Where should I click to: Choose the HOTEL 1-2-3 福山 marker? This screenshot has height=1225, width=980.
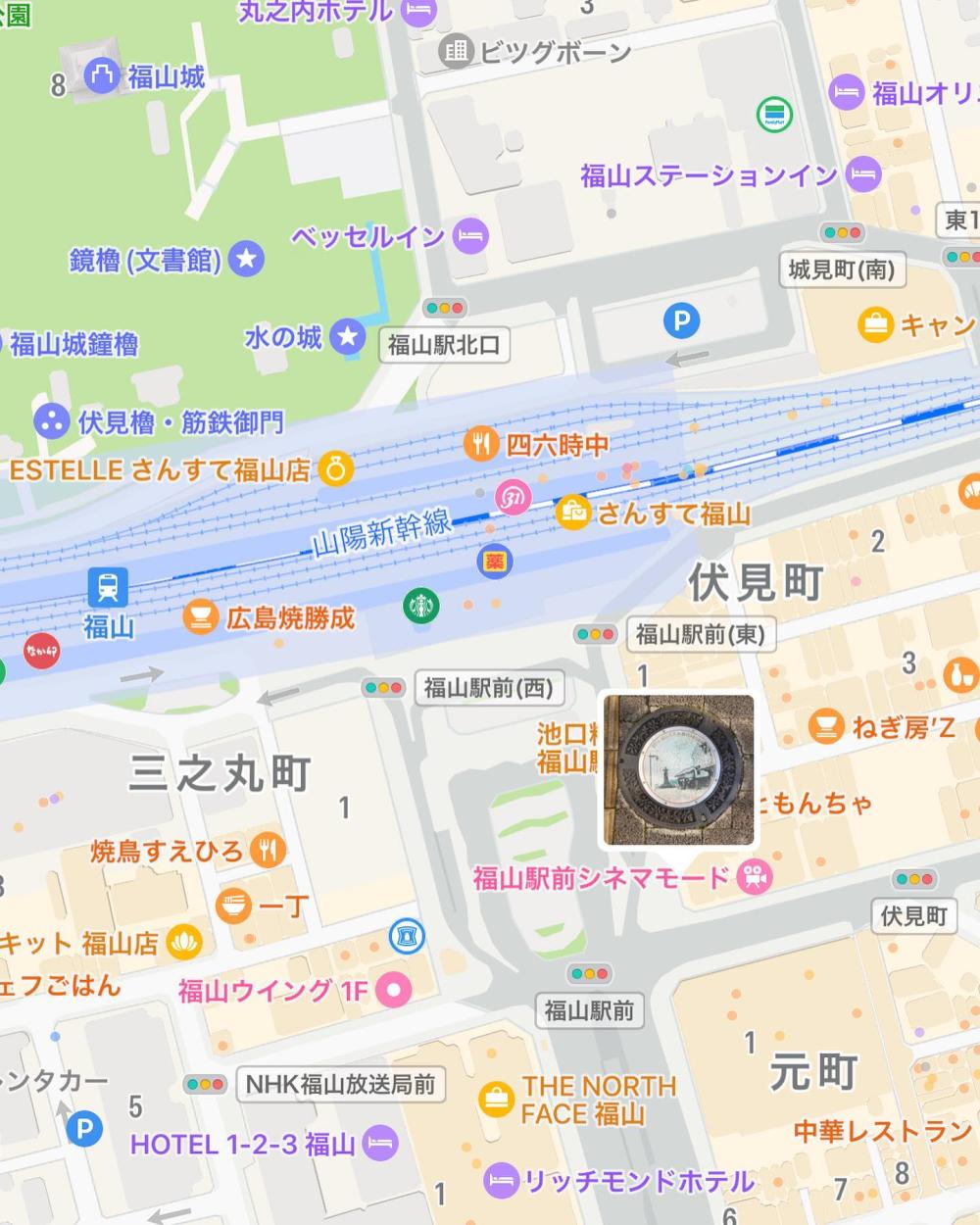(x=379, y=1143)
